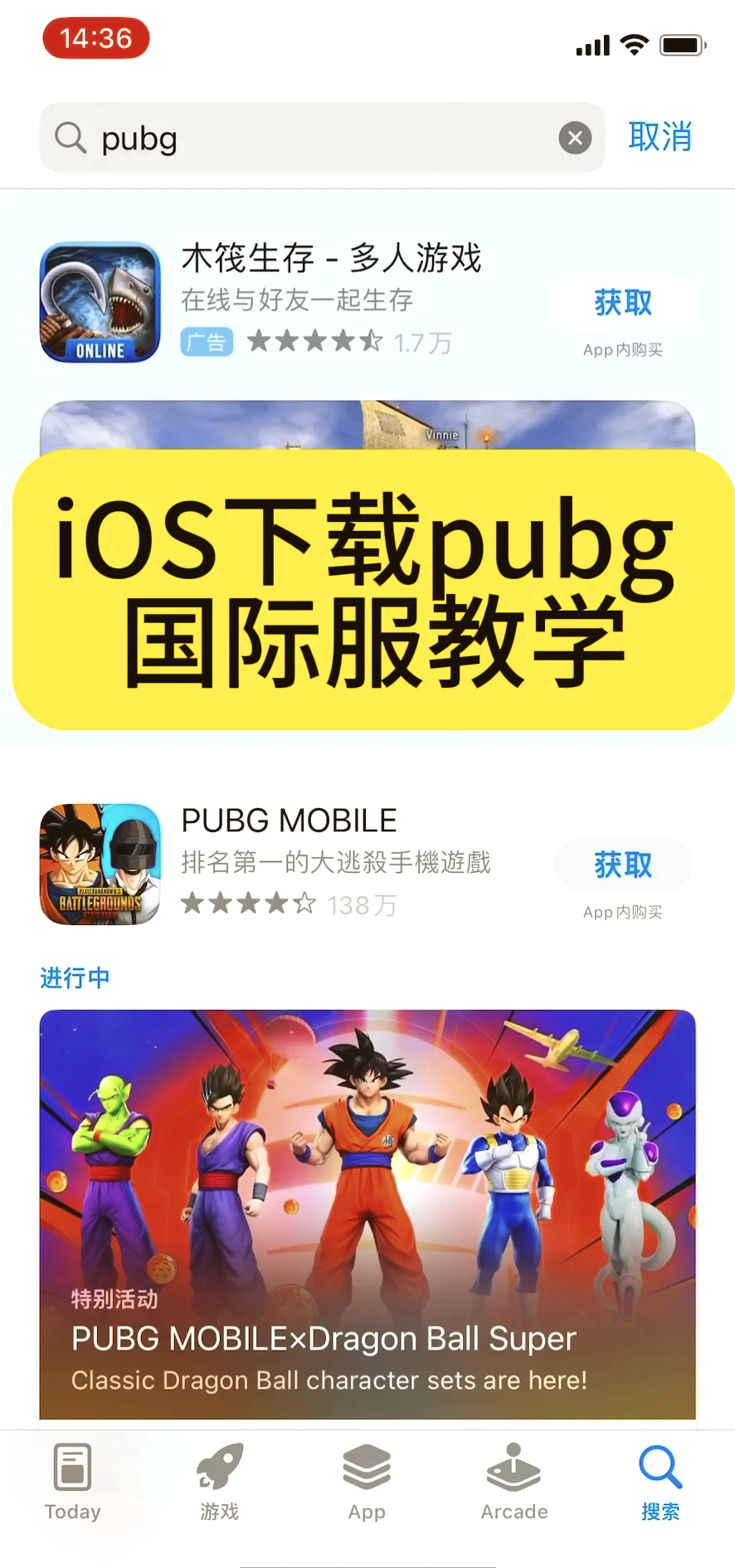The image size is (735, 1568).
Task: Get the PUBG MOBILE app
Action: coord(622,865)
